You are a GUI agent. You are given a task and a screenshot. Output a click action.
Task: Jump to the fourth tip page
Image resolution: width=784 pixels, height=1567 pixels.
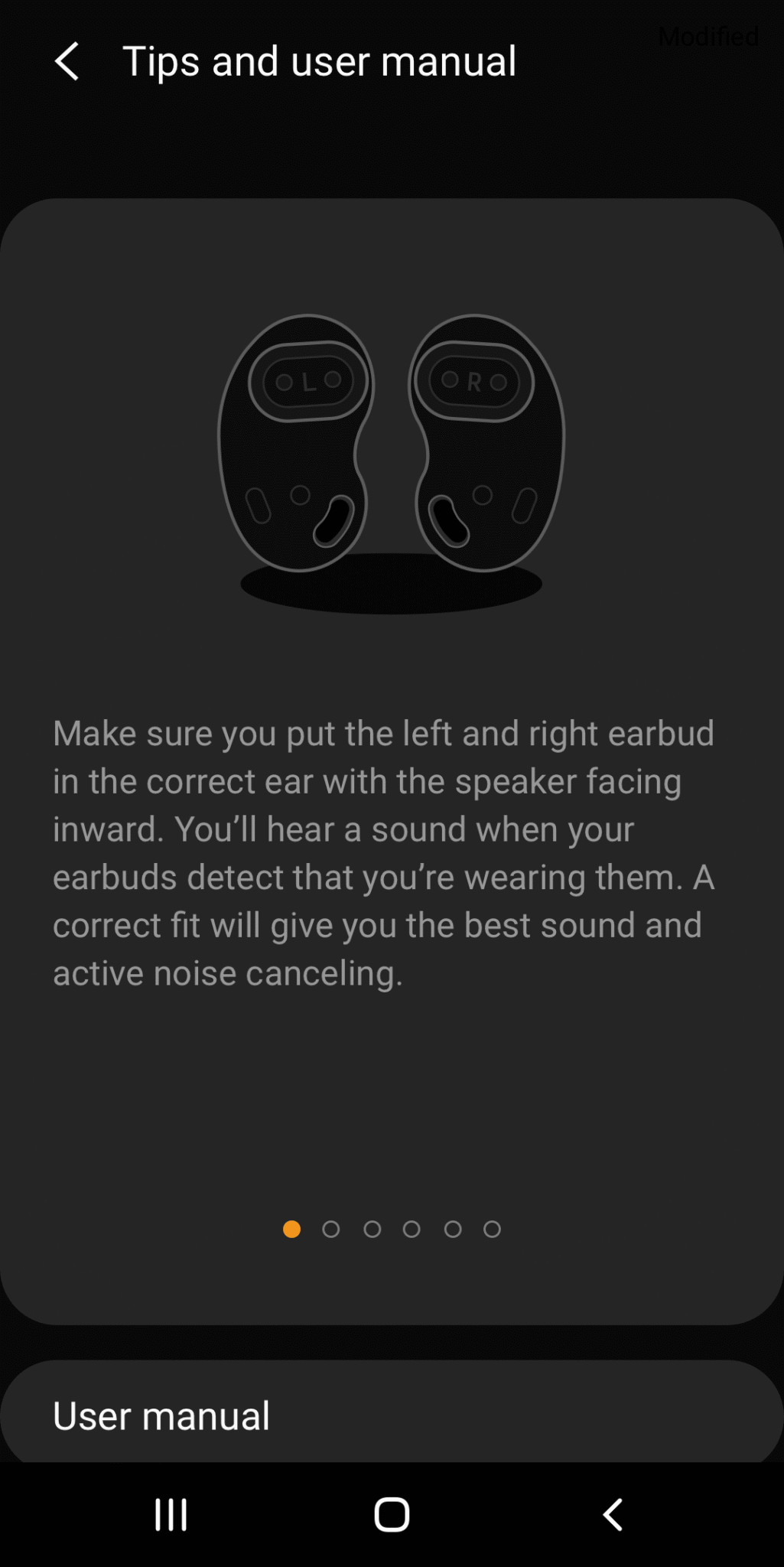(x=413, y=1230)
